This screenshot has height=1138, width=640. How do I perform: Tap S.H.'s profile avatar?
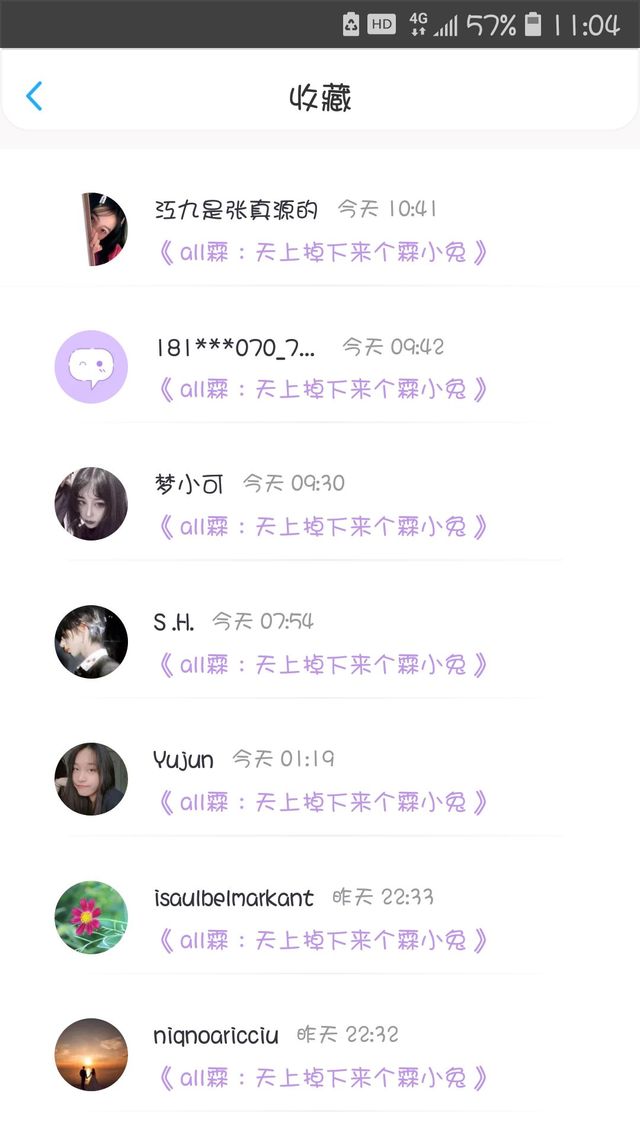[x=91, y=642]
